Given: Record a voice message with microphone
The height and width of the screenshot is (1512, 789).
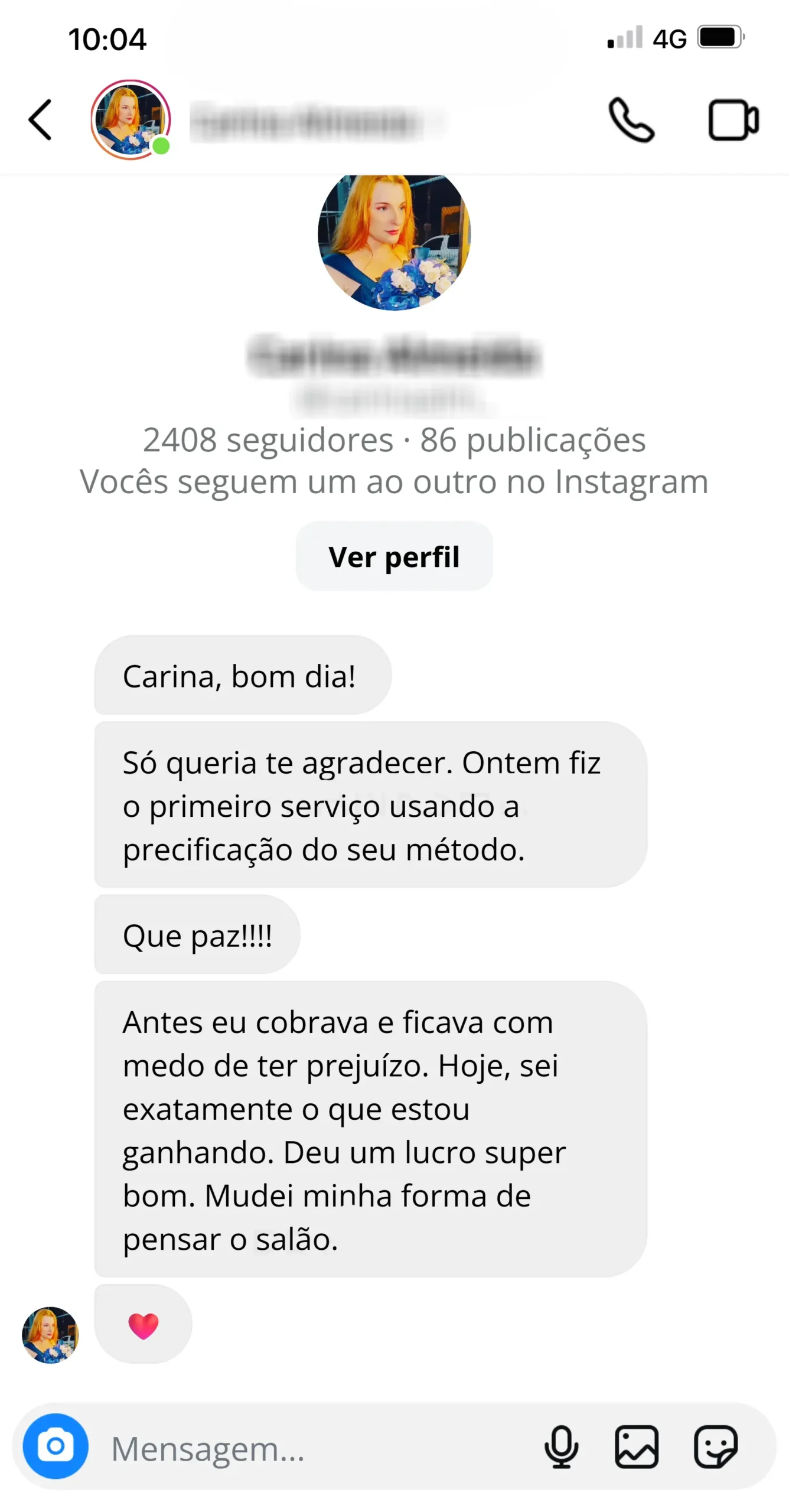Looking at the screenshot, I should pos(561,1446).
